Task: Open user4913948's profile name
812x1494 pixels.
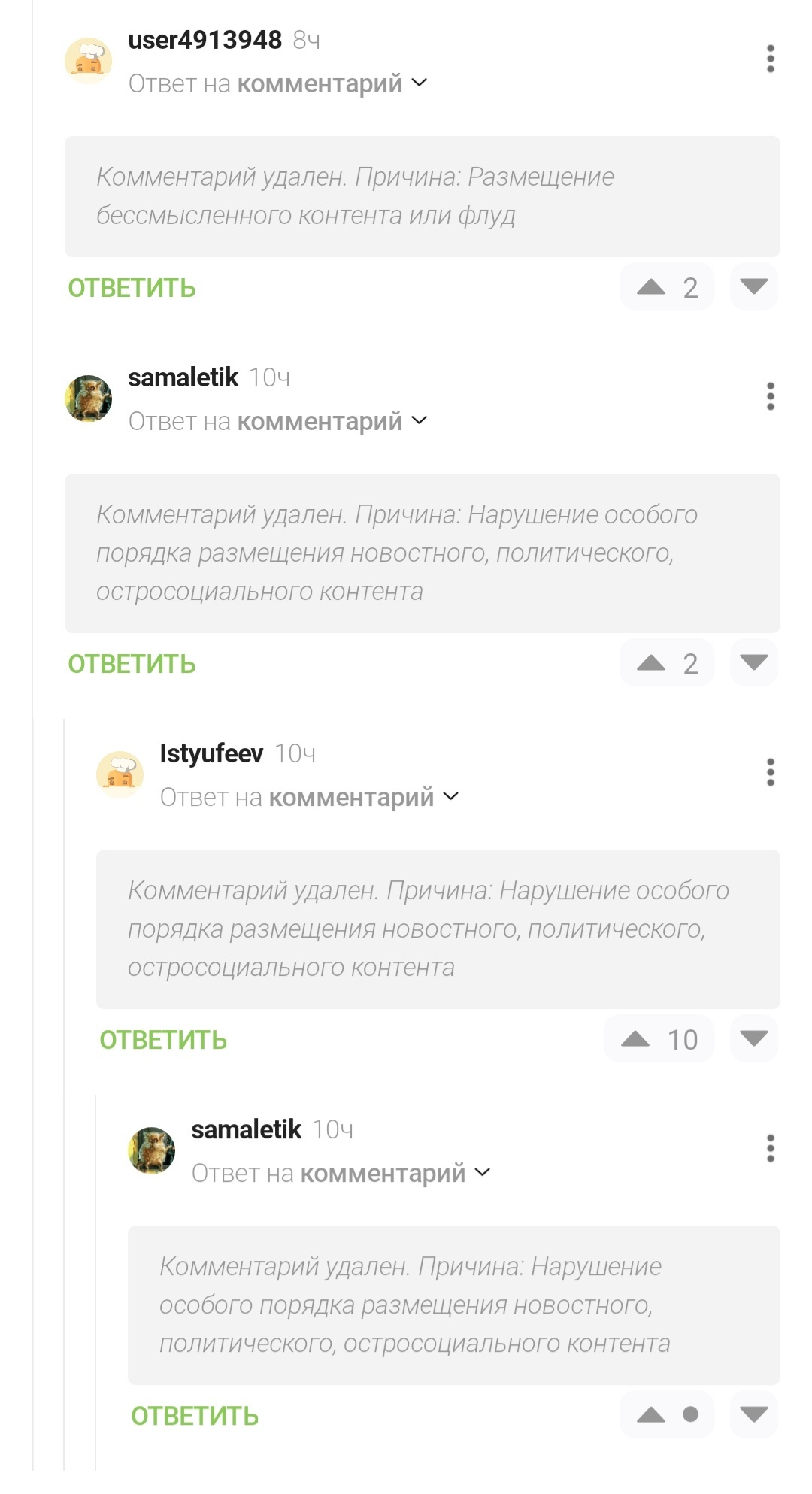Action: point(205,40)
